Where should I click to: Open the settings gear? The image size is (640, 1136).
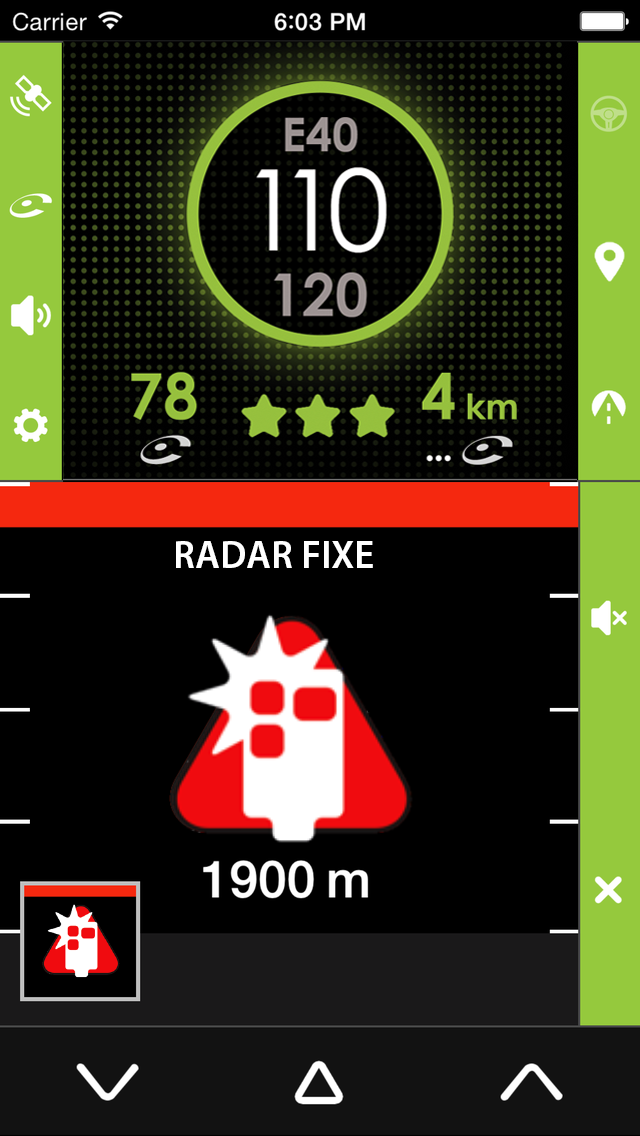tap(30, 426)
